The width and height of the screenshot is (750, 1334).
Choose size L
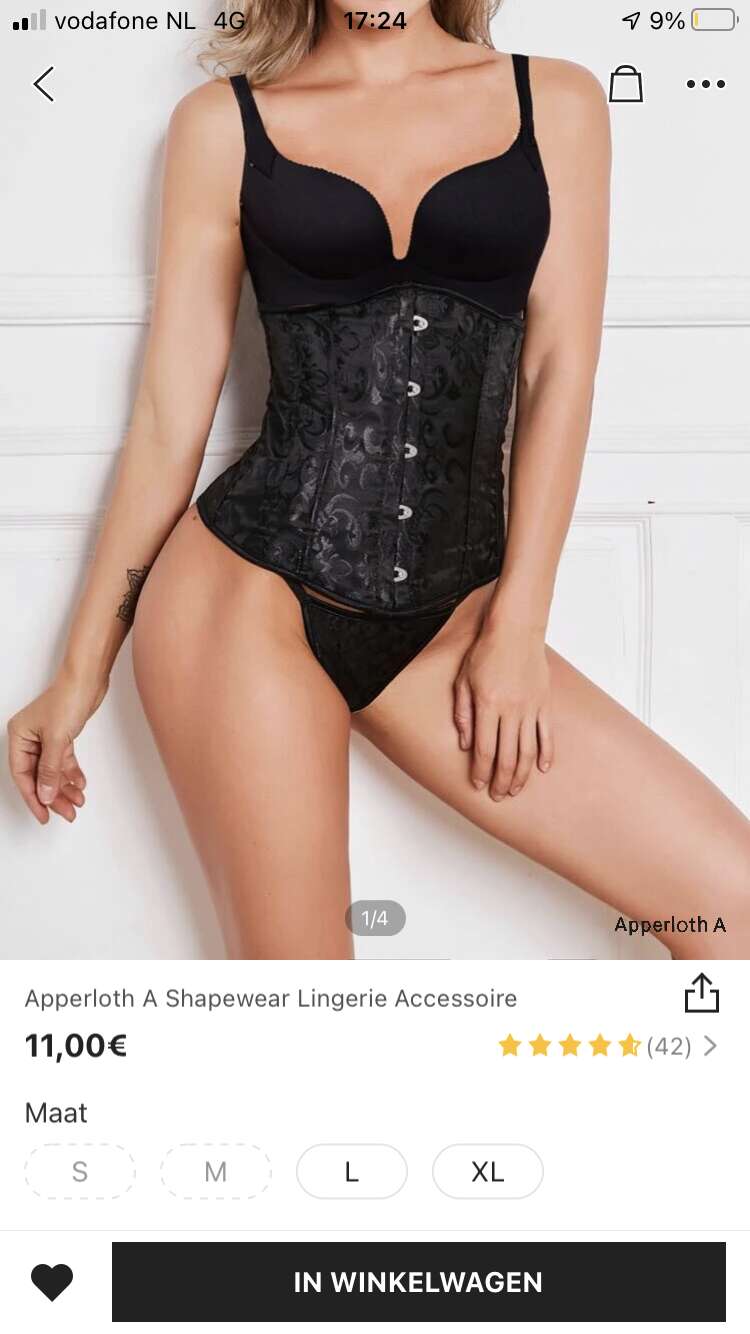click(x=352, y=1171)
